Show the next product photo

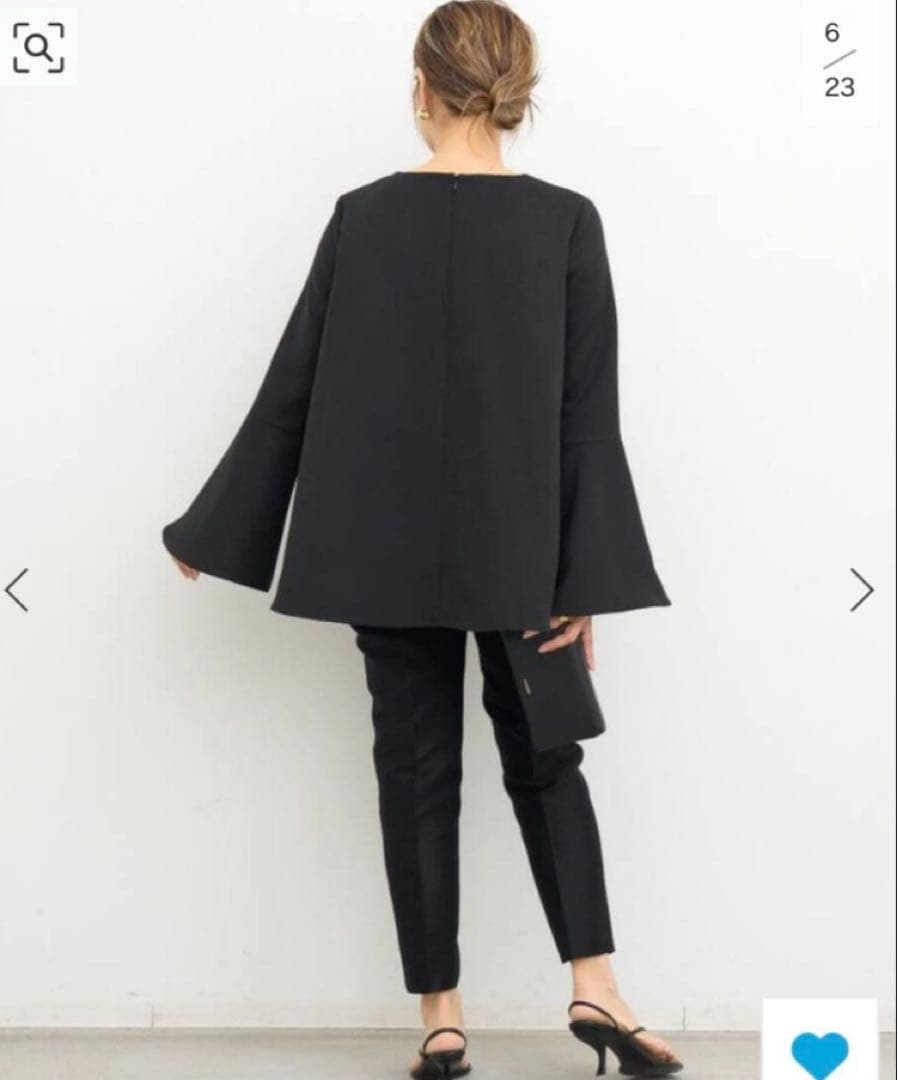click(x=861, y=589)
